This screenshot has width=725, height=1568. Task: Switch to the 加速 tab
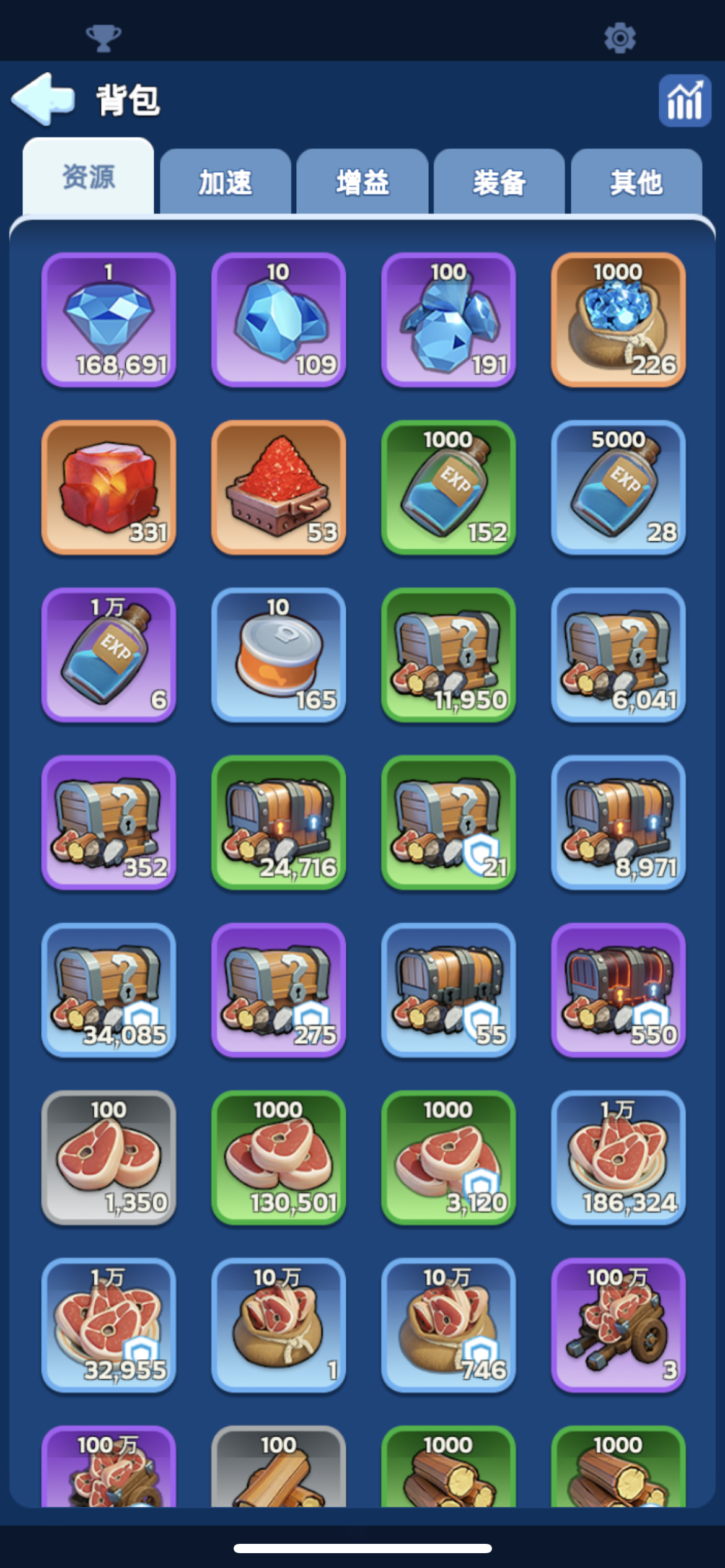click(x=225, y=182)
